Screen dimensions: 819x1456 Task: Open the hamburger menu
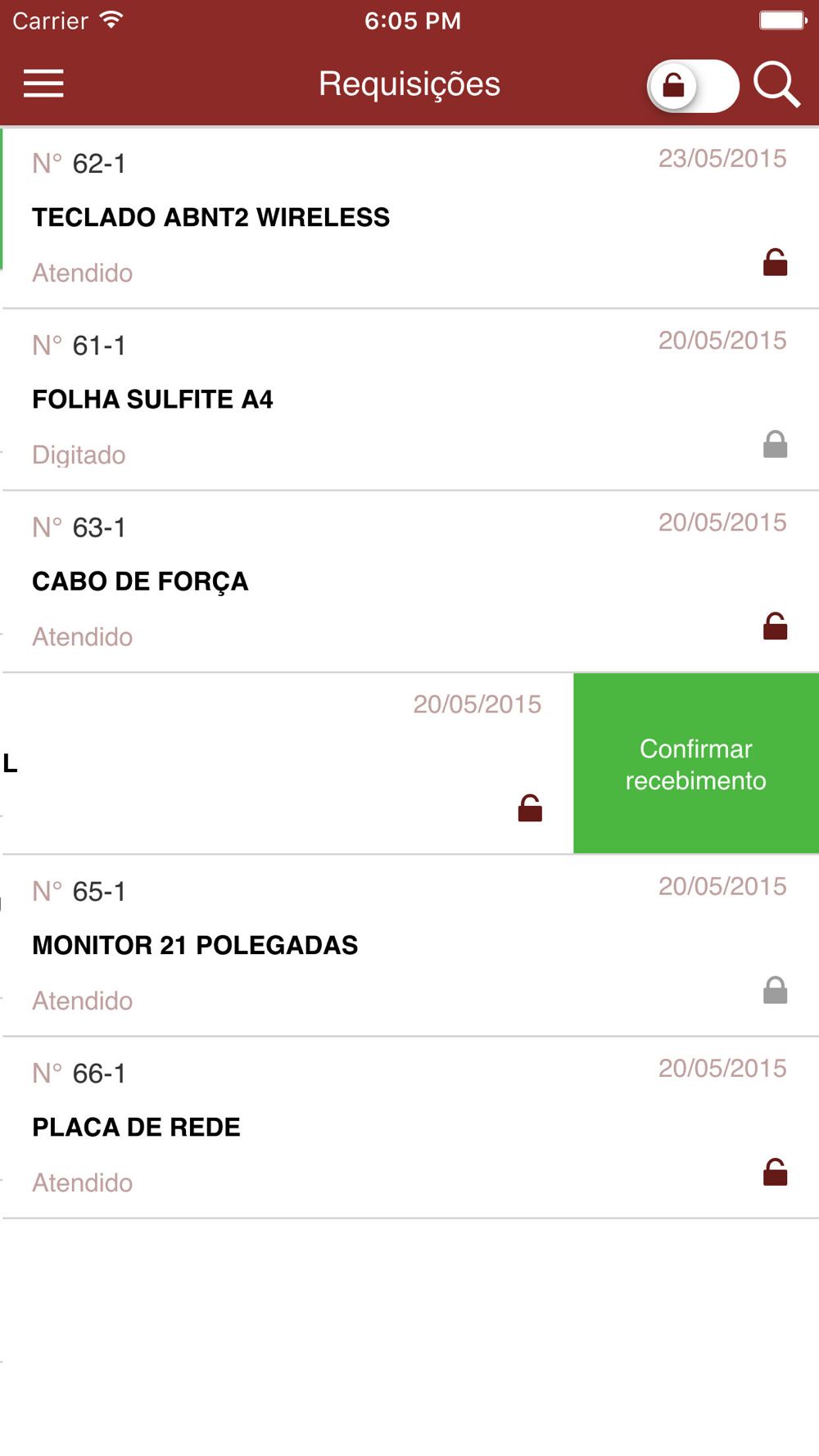(x=43, y=84)
